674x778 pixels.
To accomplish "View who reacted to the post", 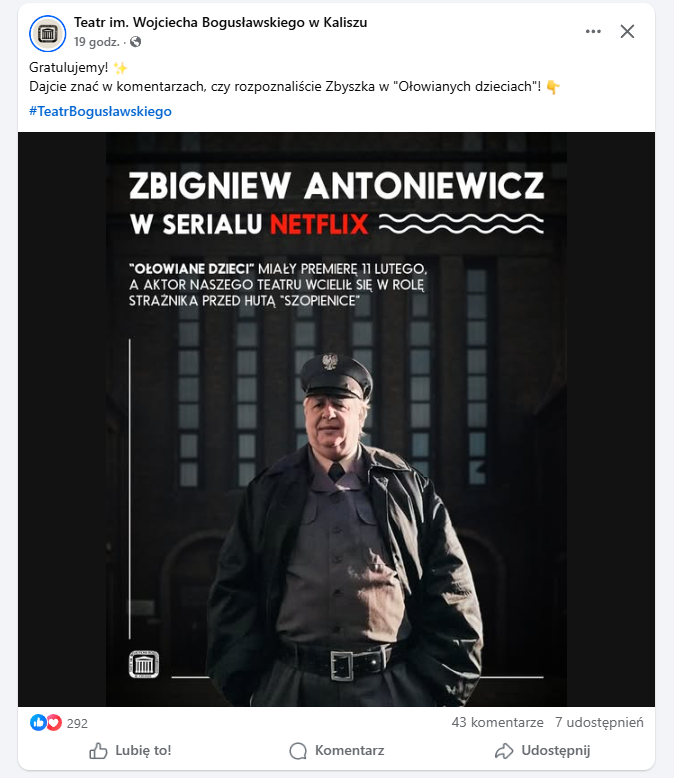I will click(60, 722).
